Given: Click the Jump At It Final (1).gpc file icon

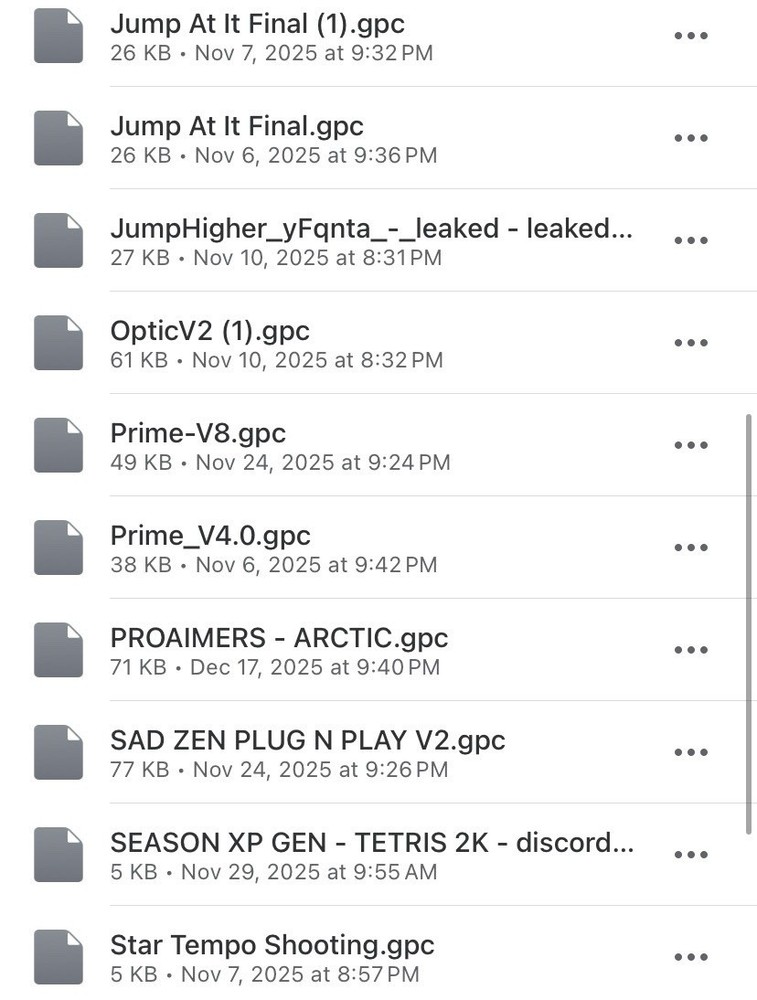Looking at the screenshot, I should coord(58,34).
